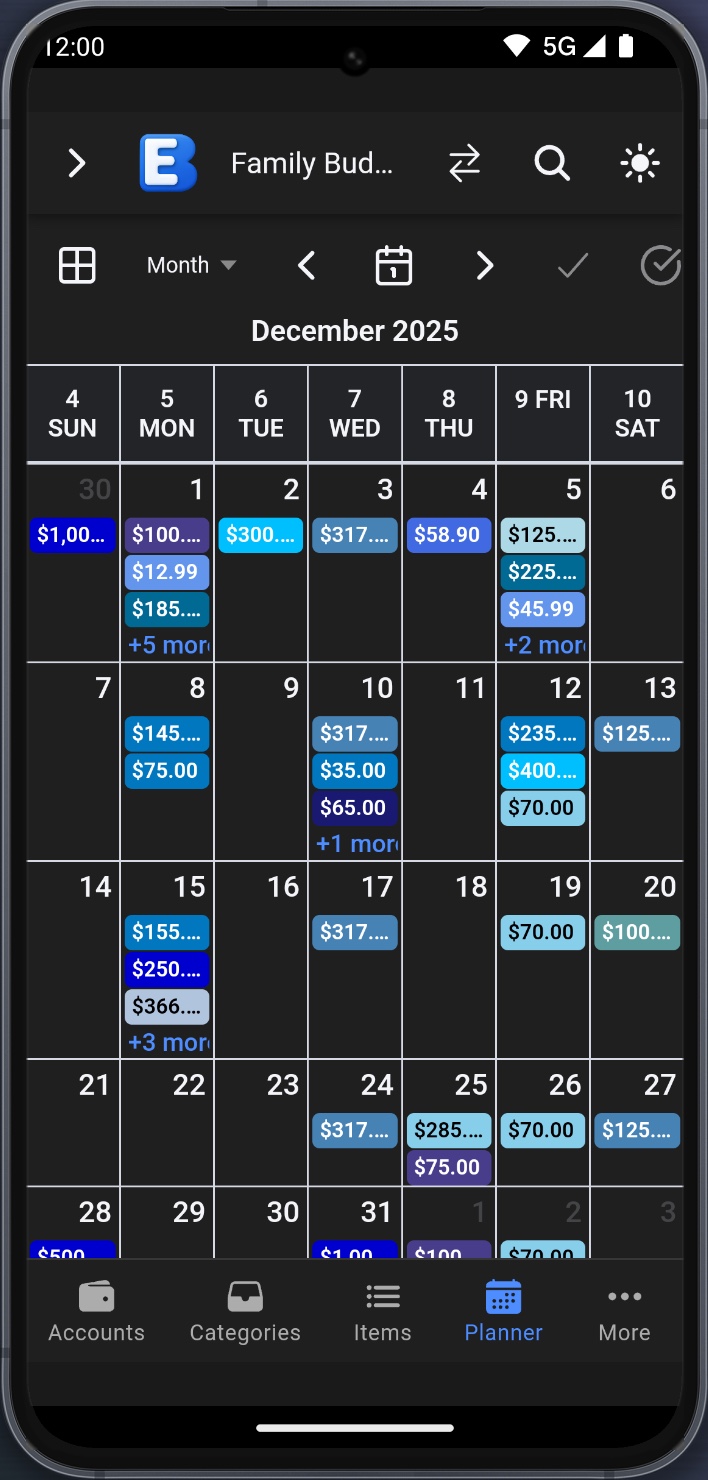Image resolution: width=708 pixels, height=1480 pixels.
Task: Switch to the Items tab
Action: 383,1312
